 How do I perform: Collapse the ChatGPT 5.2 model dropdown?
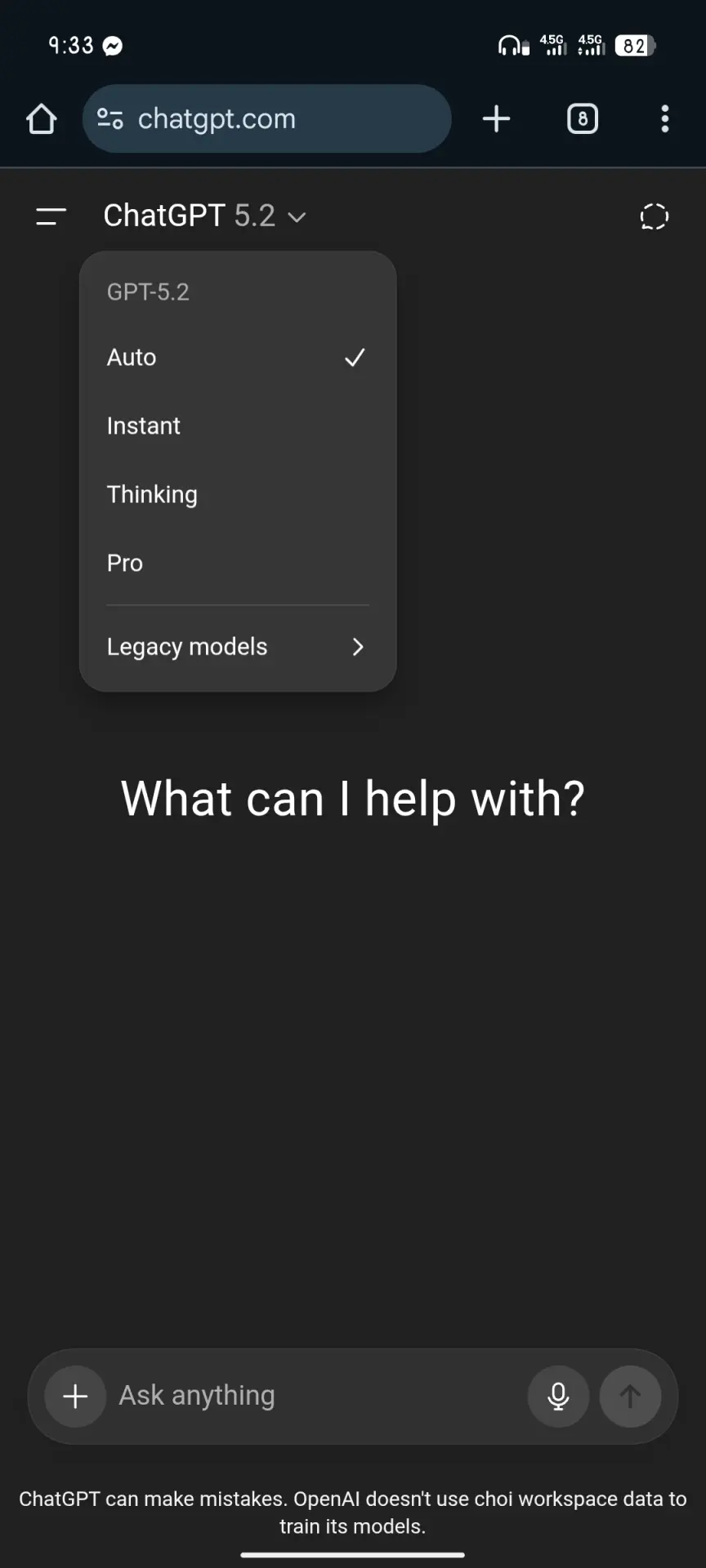204,216
